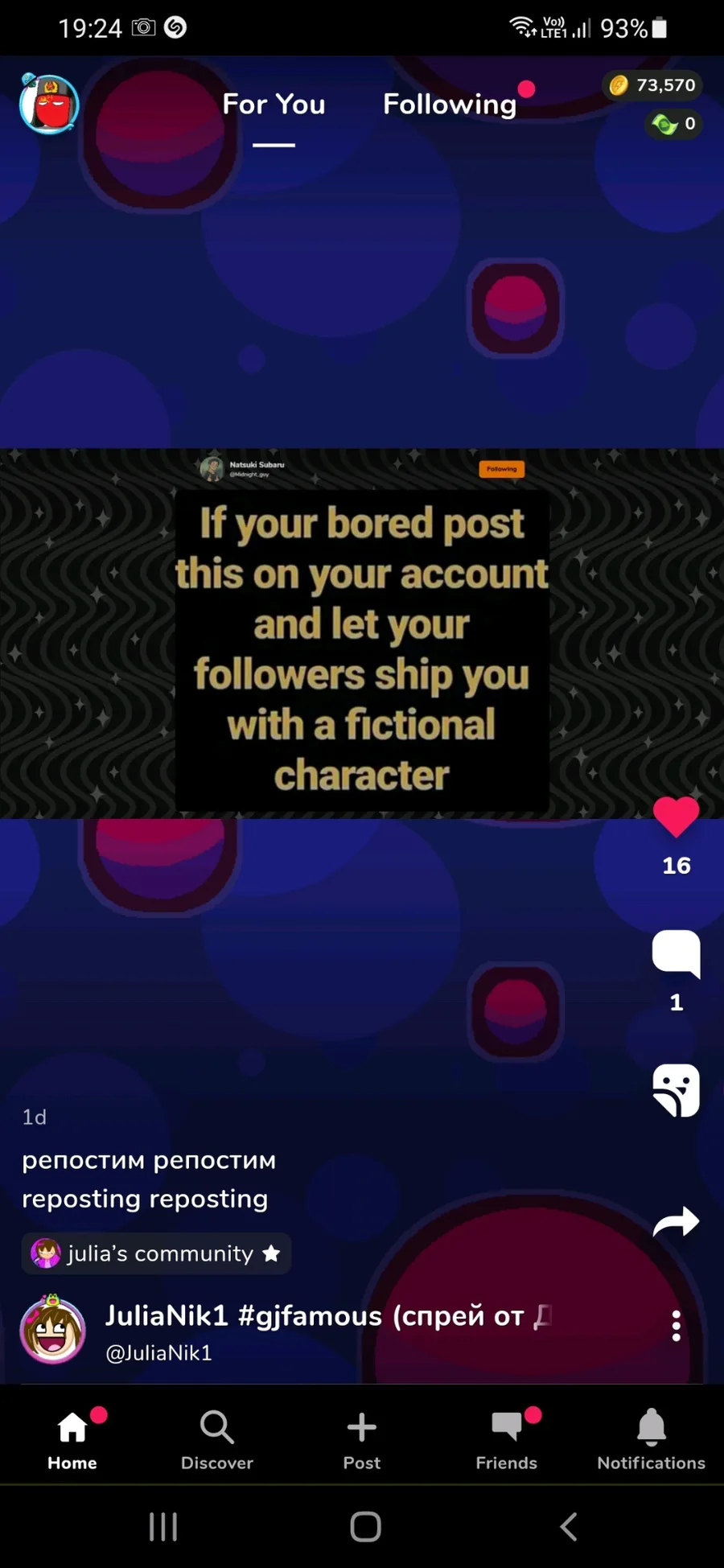The height and width of the screenshot is (1568, 724).
Task: Open your profile avatar at top left
Action: coord(49,104)
